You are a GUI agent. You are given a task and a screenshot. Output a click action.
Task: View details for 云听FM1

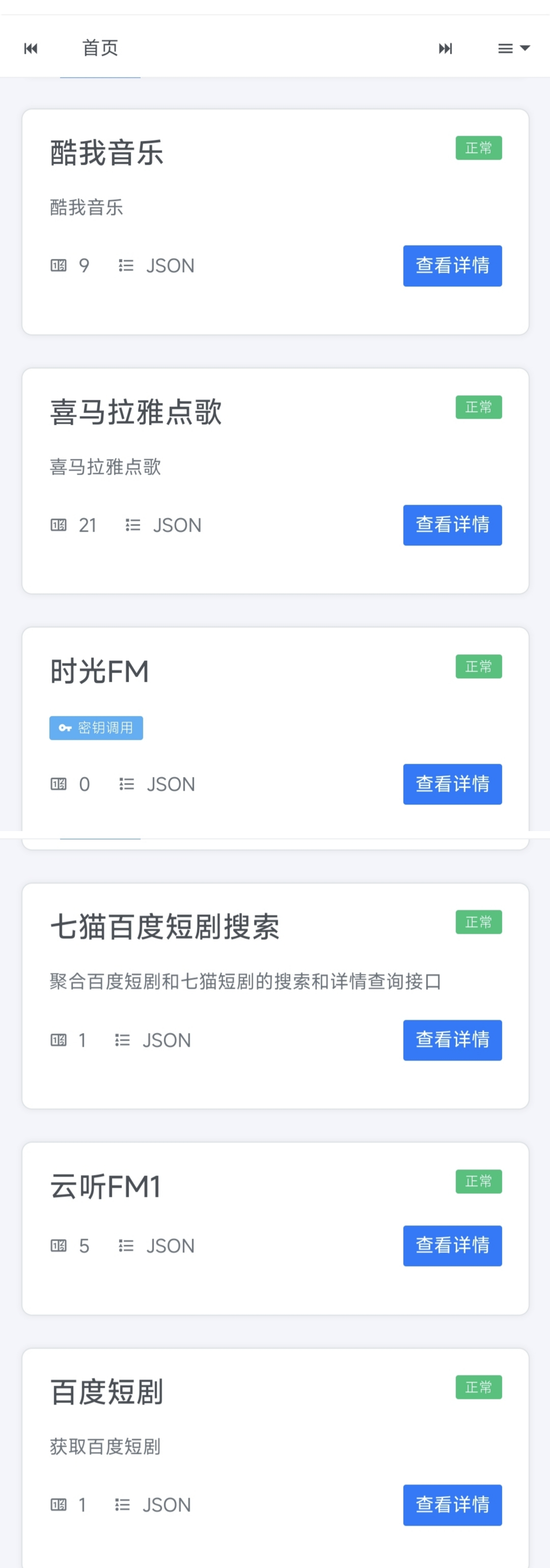click(x=452, y=1245)
